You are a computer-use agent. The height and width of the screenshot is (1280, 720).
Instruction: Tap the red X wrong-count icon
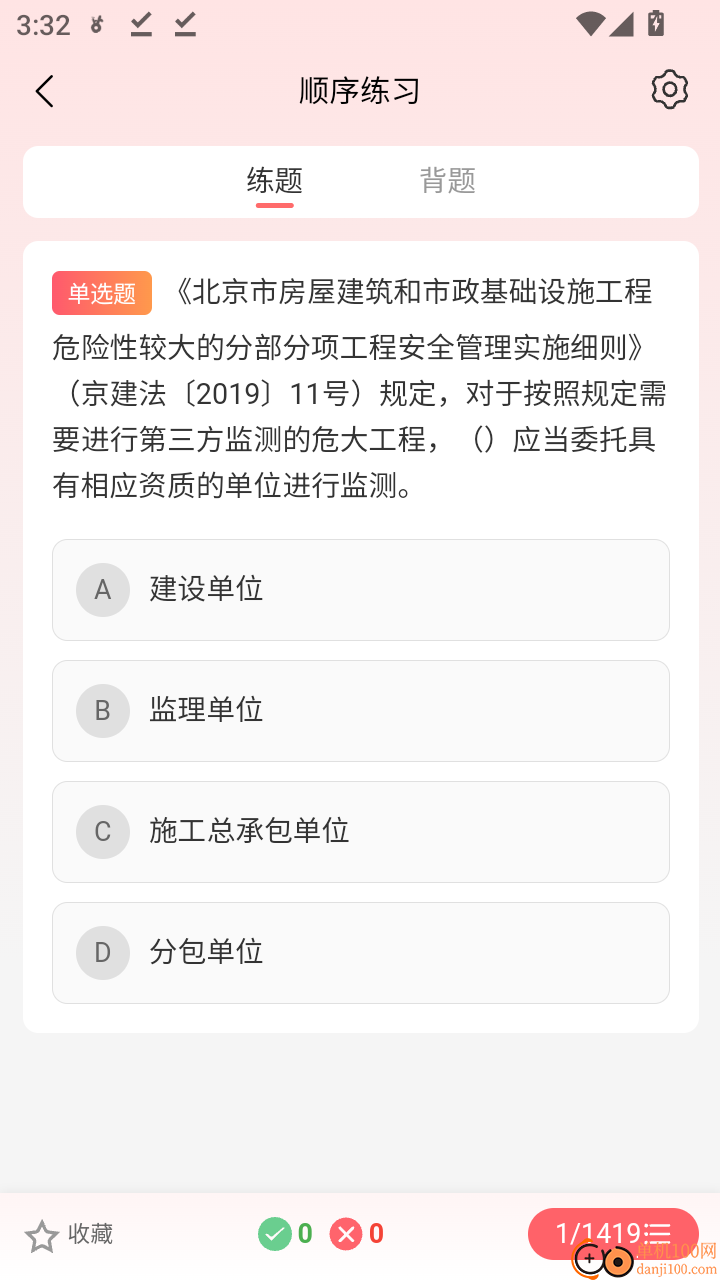tap(345, 1233)
